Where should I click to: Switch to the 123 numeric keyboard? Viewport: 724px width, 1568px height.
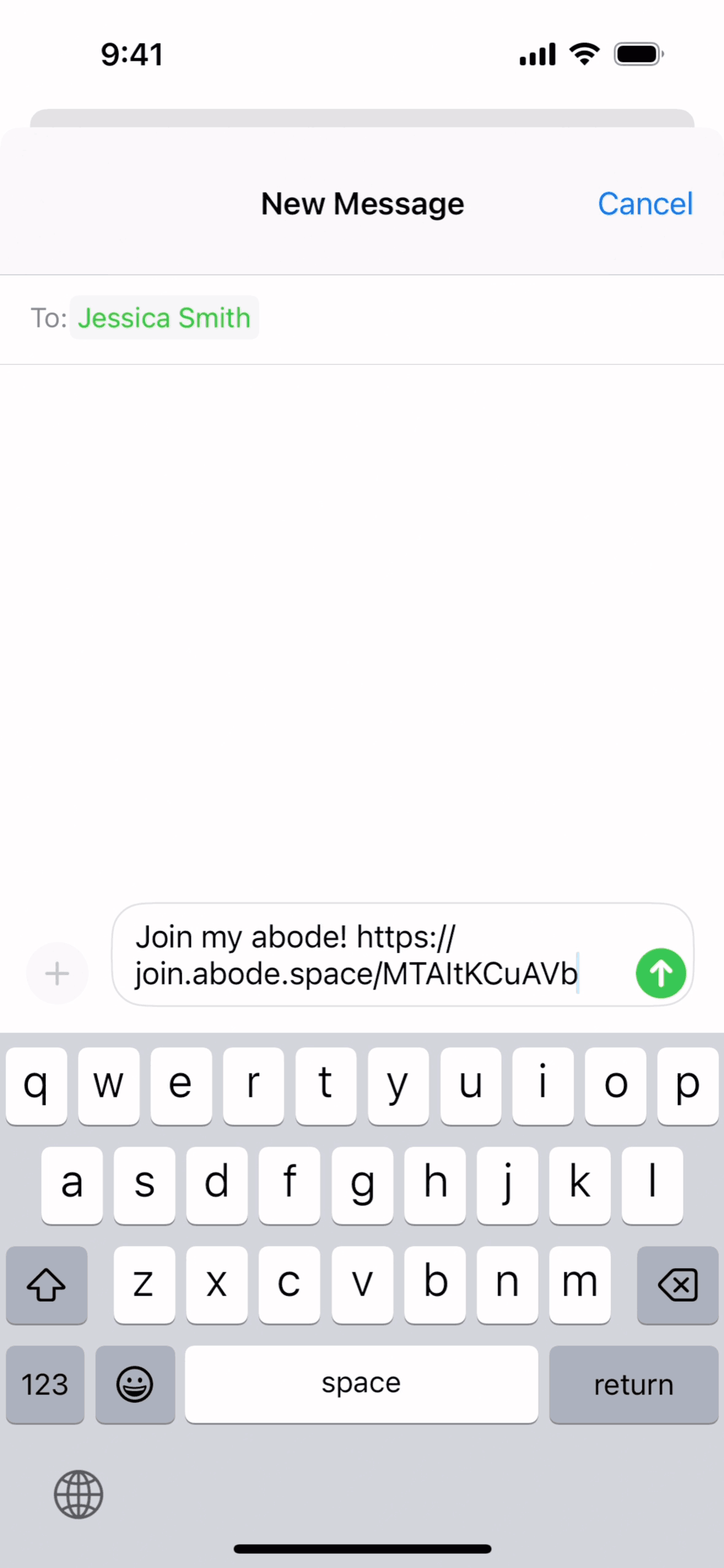click(45, 1385)
